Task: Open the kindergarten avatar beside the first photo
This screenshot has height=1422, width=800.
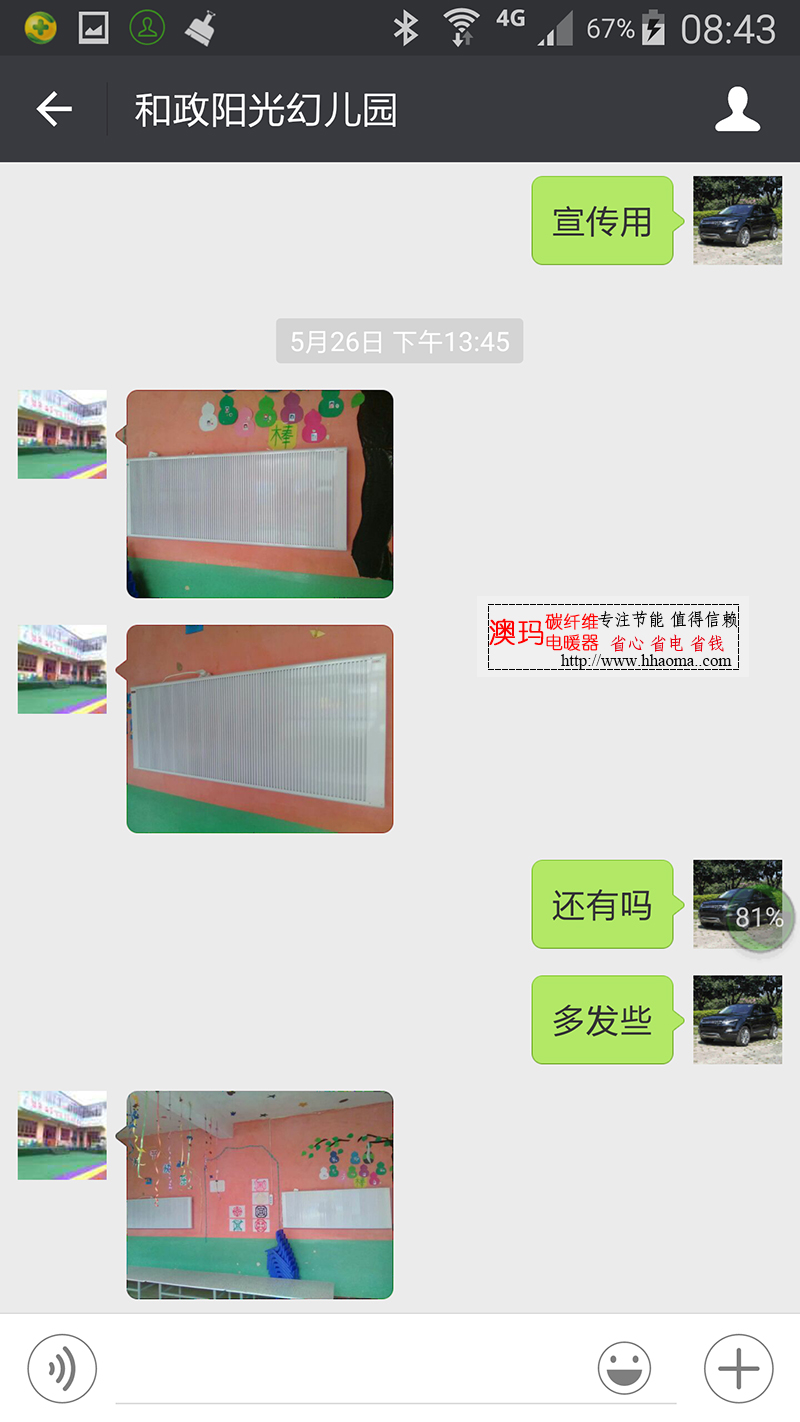Action: [62, 434]
